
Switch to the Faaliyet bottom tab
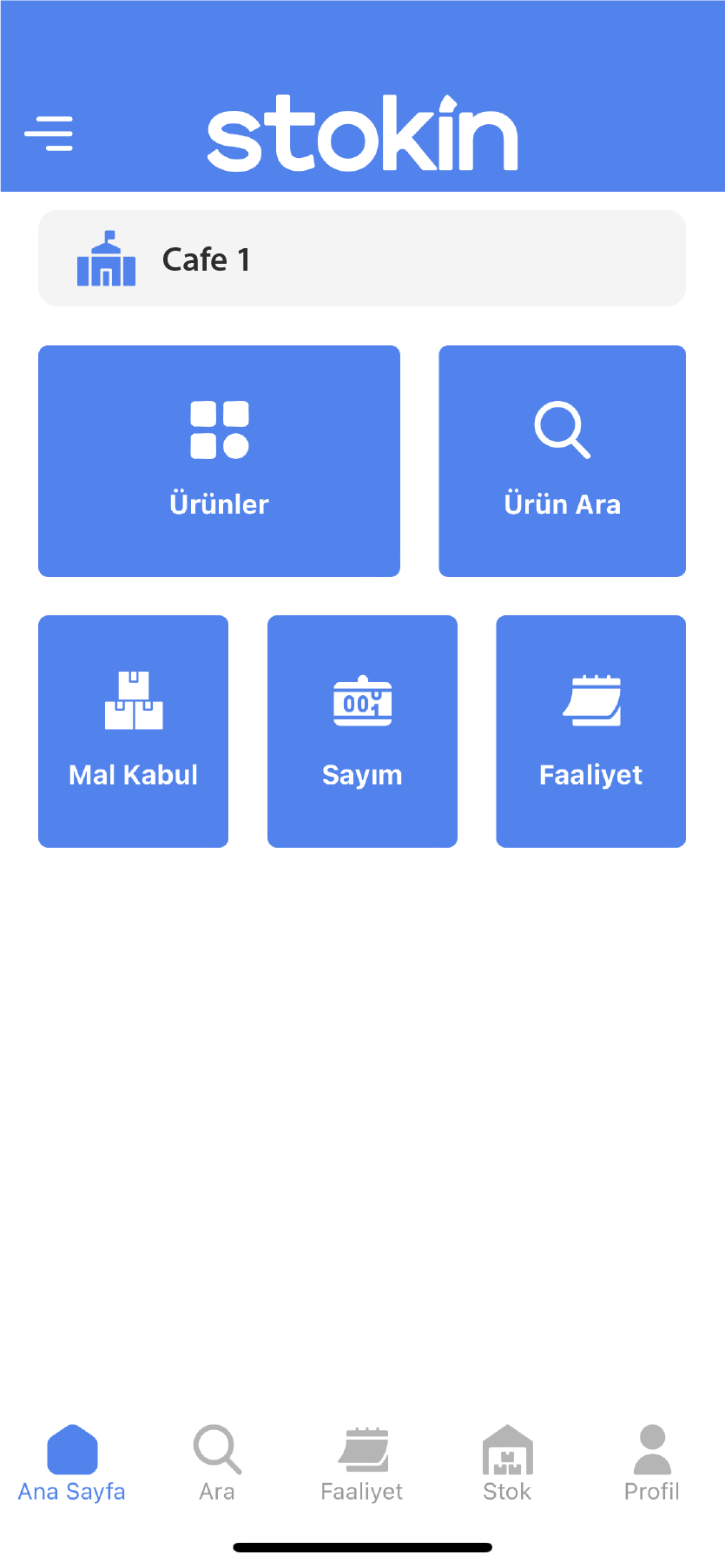tap(362, 1463)
